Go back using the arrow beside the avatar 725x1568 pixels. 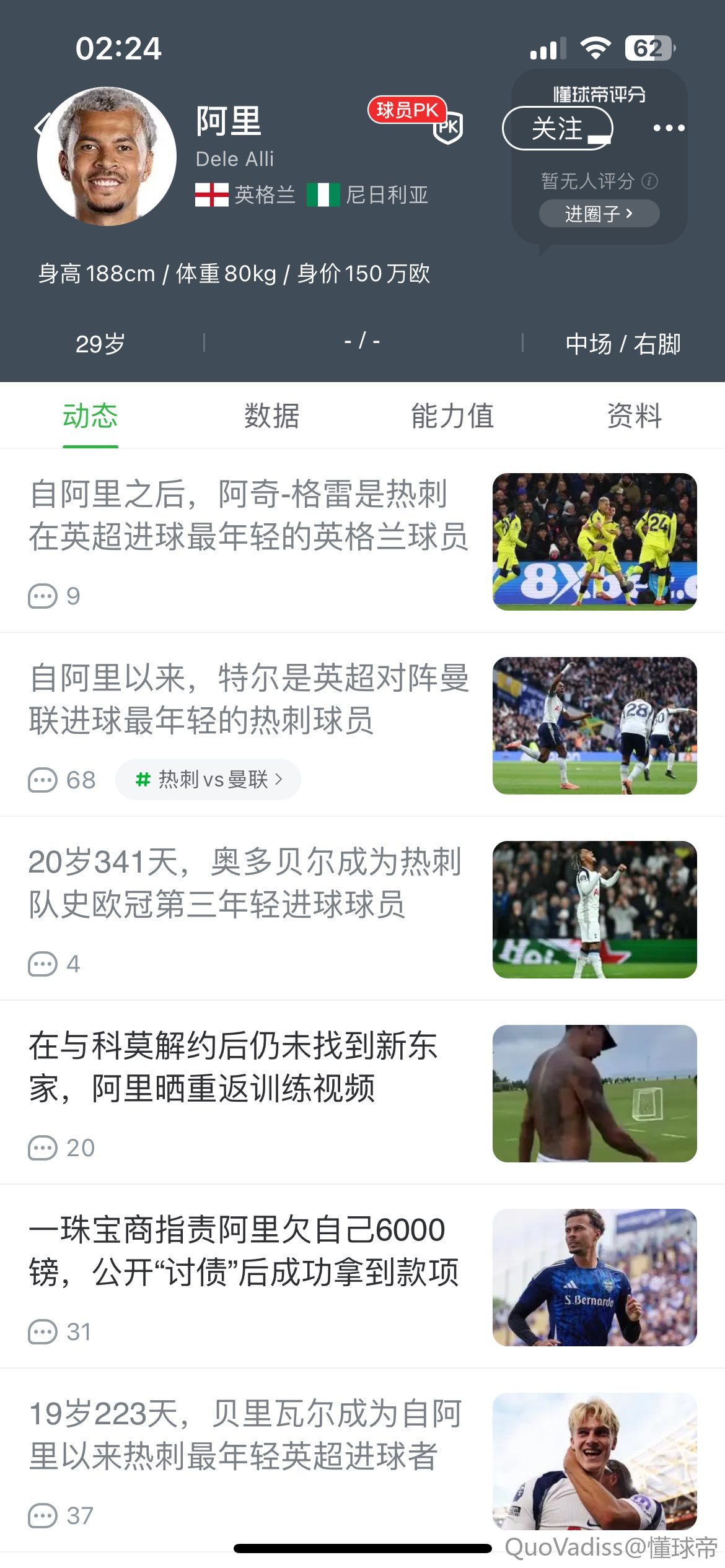pyautogui.click(x=41, y=126)
